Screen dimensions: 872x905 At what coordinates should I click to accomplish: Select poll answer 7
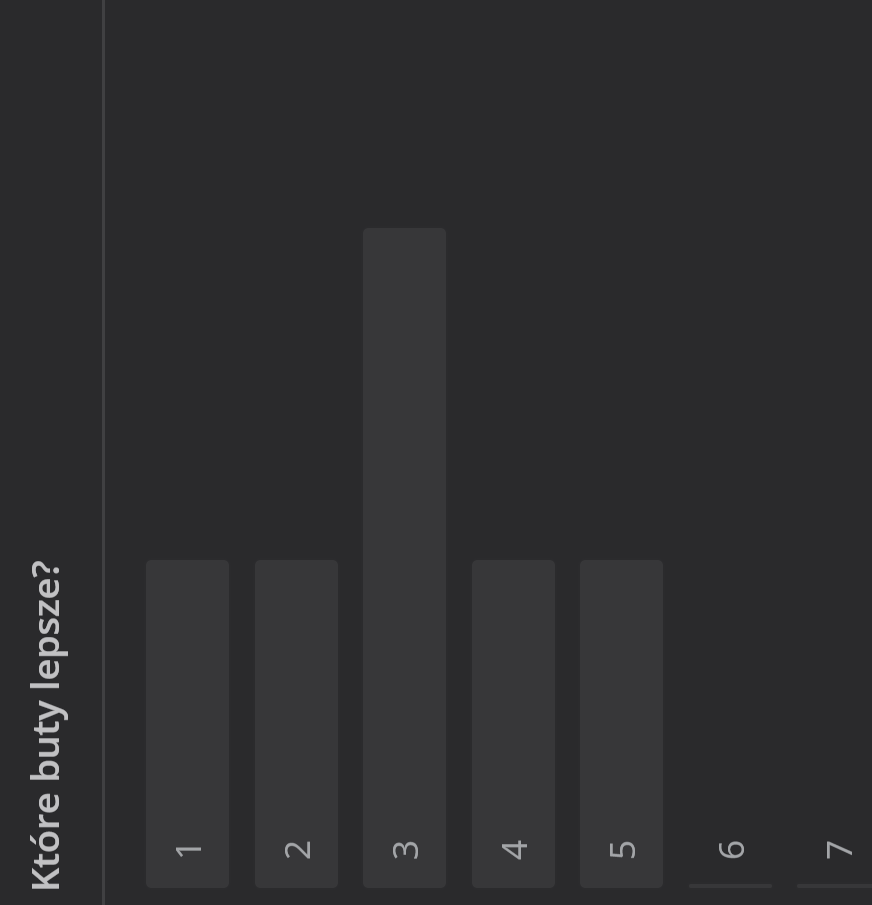[x=838, y=852]
